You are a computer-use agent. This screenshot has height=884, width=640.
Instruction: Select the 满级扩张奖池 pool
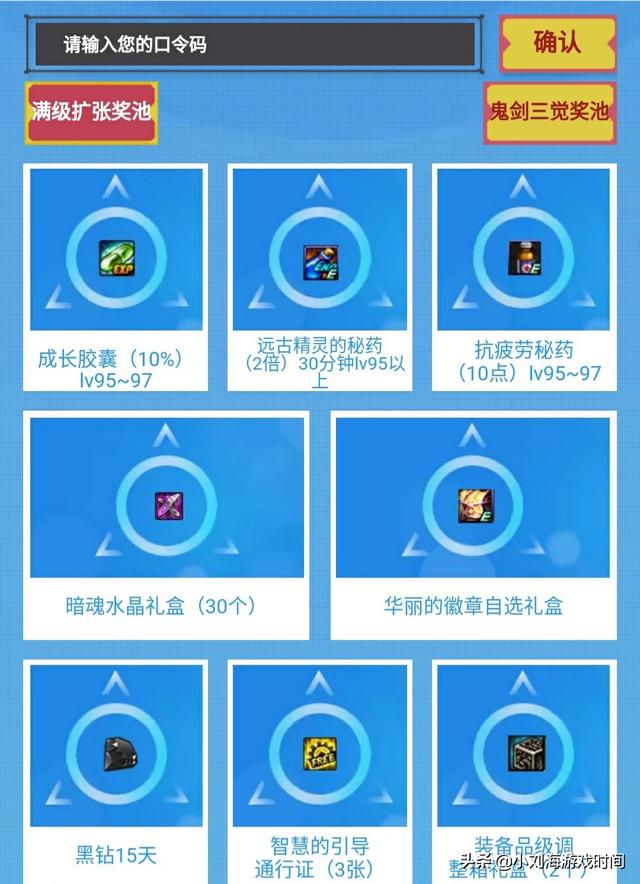click(91, 111)
